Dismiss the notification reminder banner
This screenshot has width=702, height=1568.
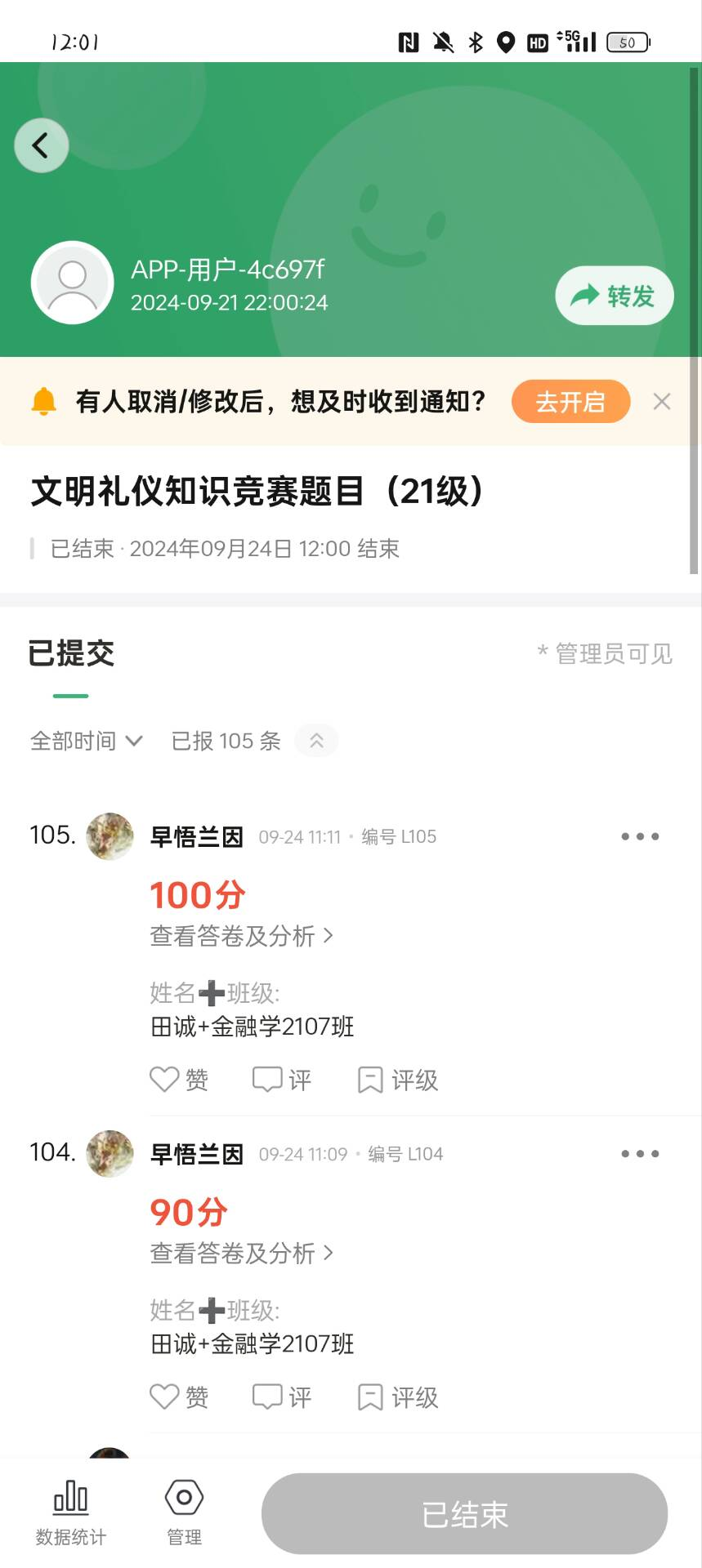coord(662,402)
